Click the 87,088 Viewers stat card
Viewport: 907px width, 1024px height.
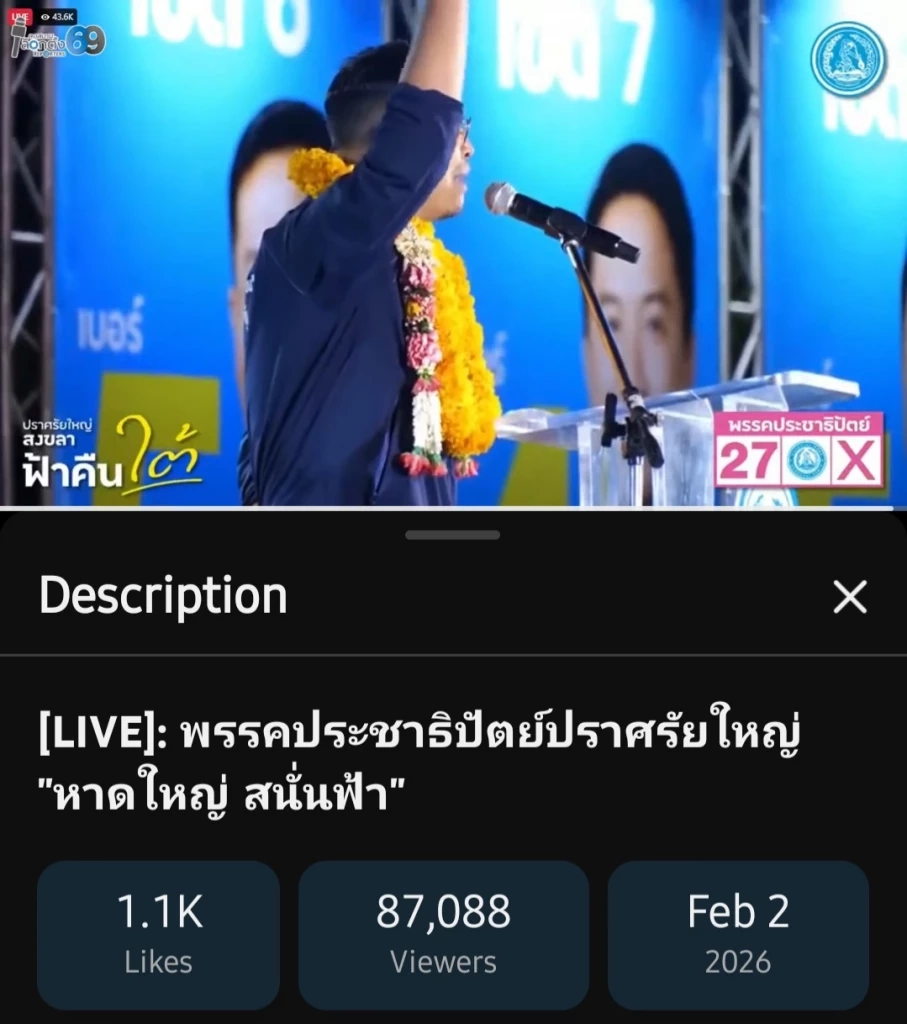tap(444, 934)
